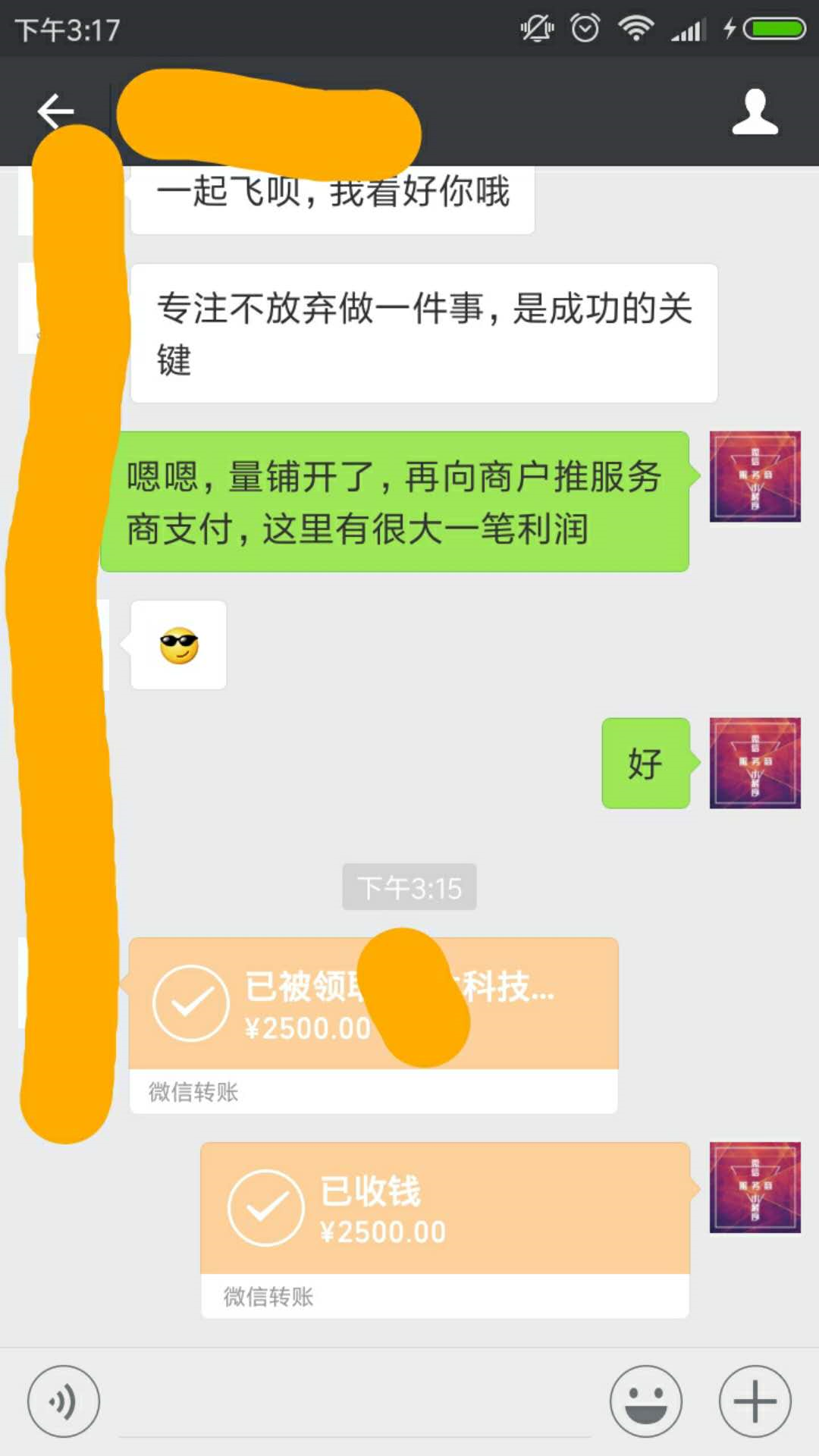Go back from this chat

[55, 111]
